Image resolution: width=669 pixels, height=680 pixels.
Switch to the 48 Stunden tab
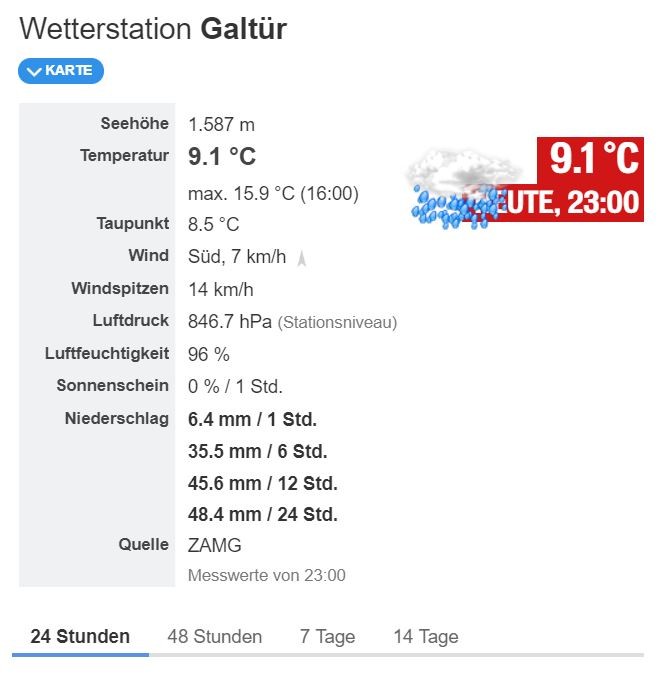215,637
